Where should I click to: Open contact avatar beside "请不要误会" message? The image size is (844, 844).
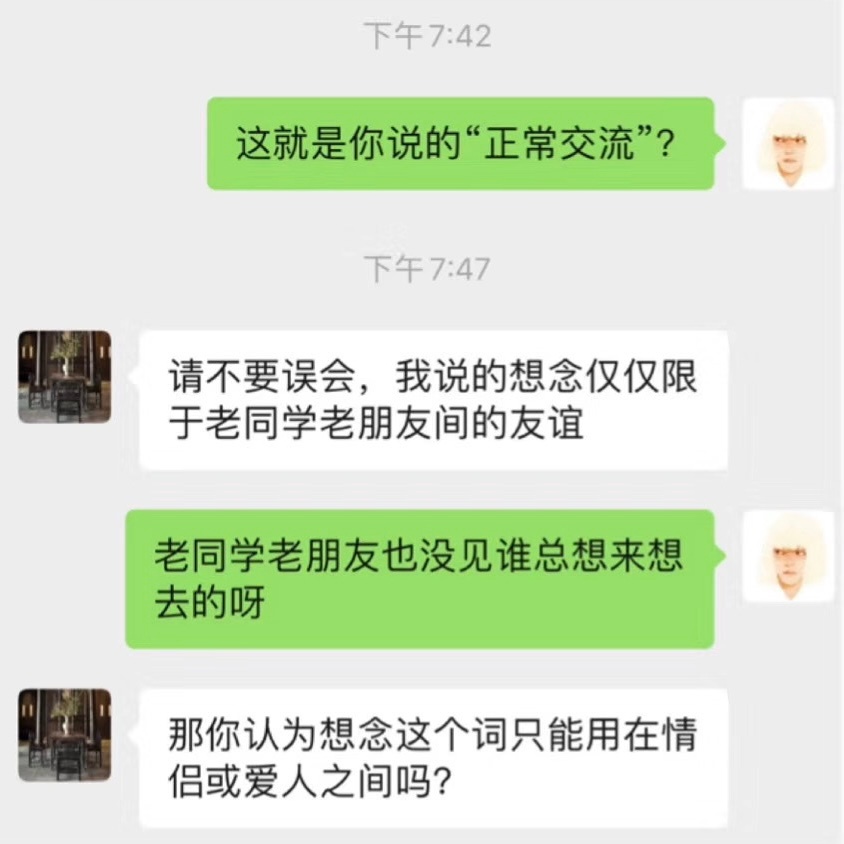[65, 377]
